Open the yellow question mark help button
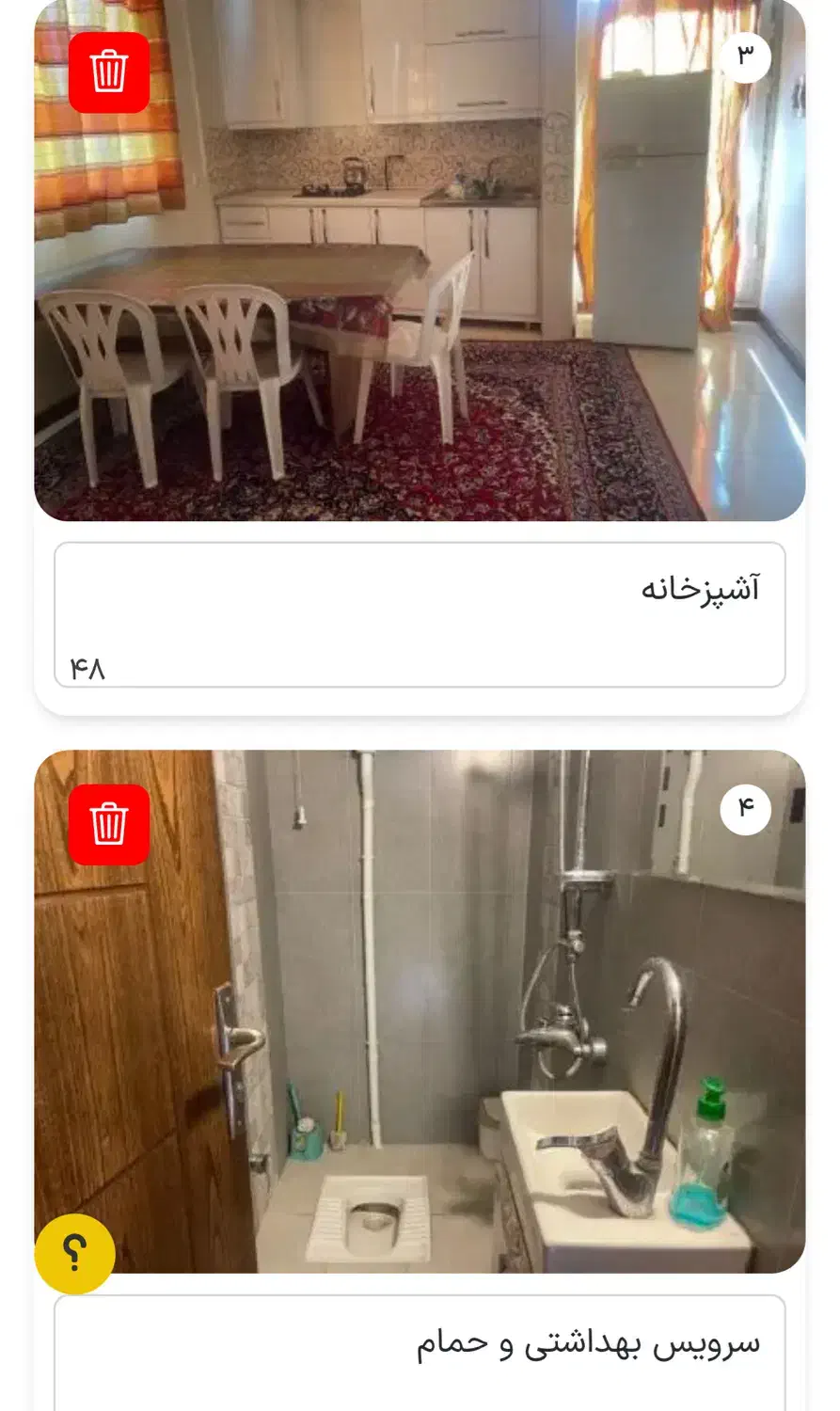The width and height of the screenshot is (840, 1411). pyautogui.click(x=74, y=1253)
